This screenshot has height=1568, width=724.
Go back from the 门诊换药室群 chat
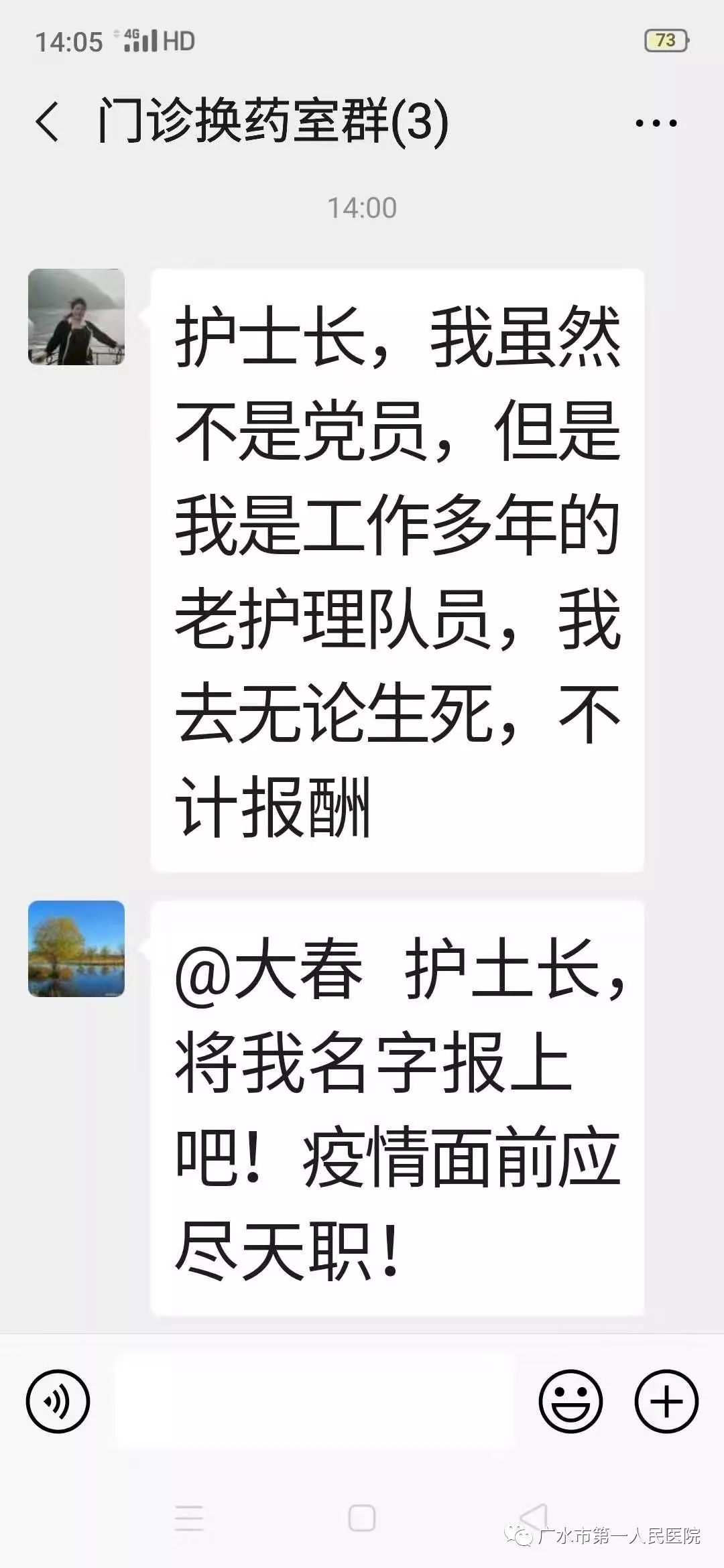point(47,122)
